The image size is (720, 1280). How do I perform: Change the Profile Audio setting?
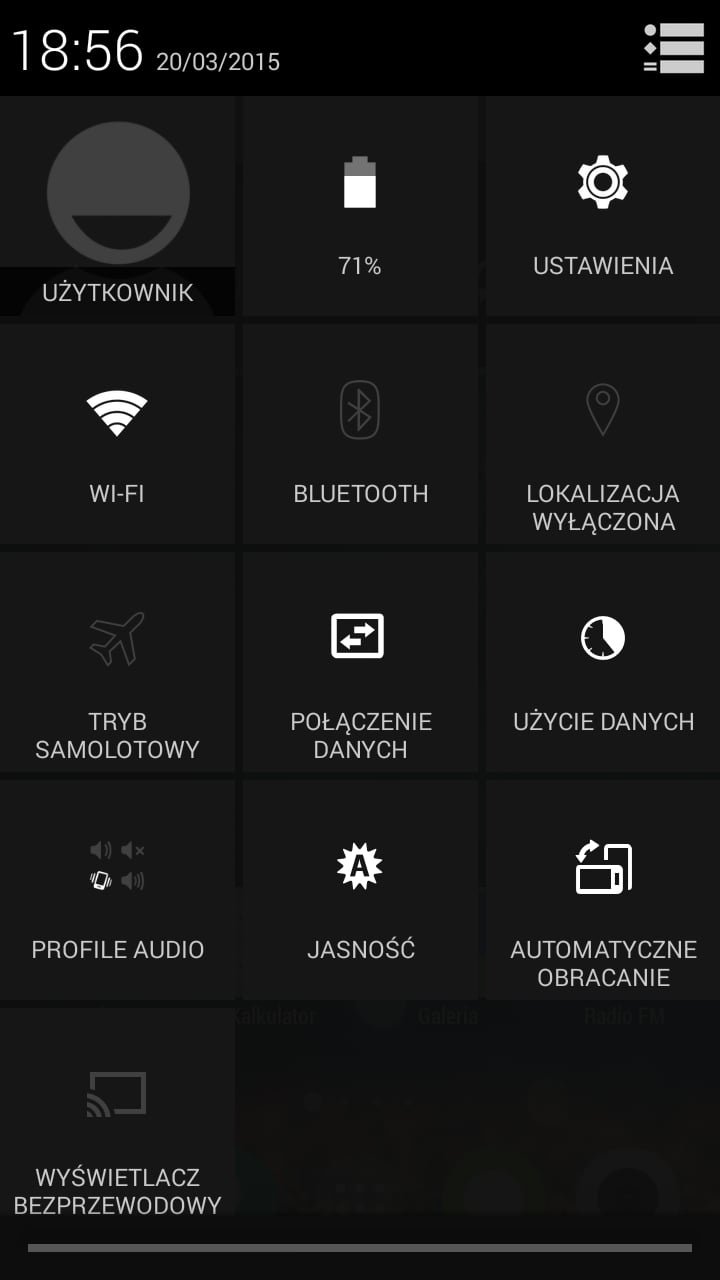click(117, 890)
